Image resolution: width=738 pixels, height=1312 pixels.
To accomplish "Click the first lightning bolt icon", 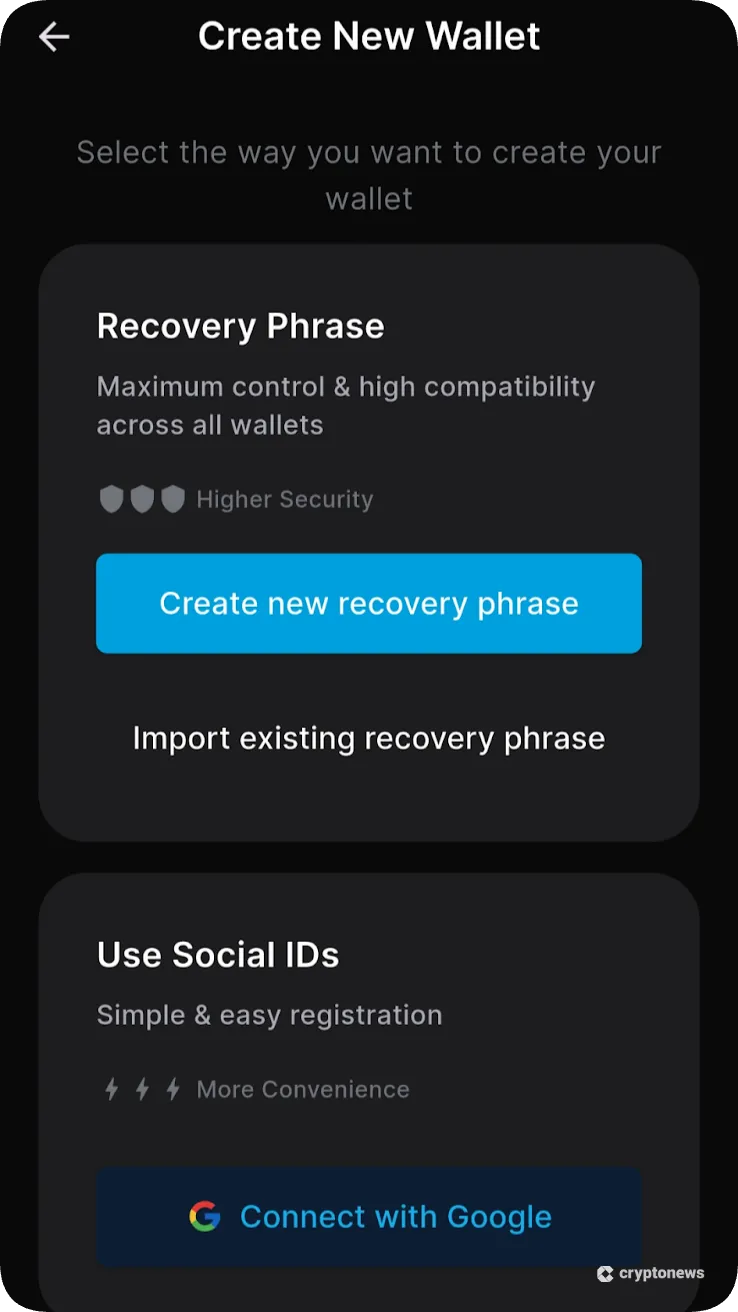I will [110, 1089].
